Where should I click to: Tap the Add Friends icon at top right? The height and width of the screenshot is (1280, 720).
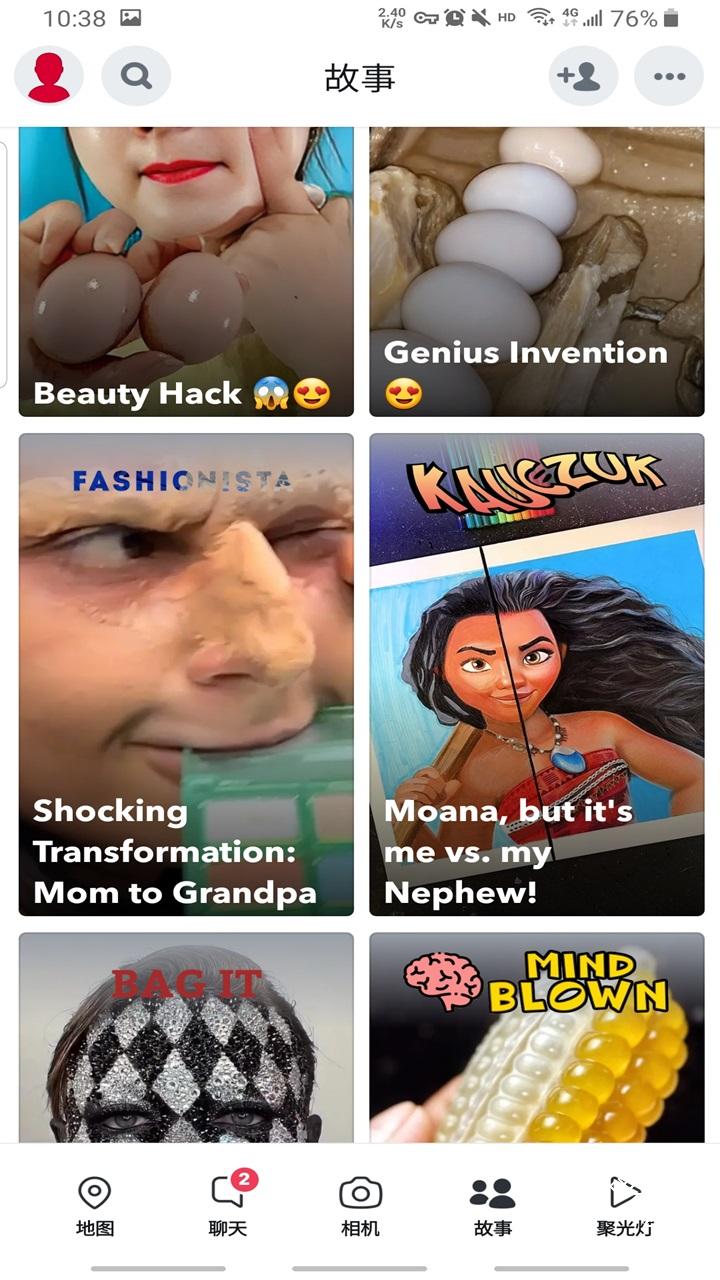(x=583, y=76)
